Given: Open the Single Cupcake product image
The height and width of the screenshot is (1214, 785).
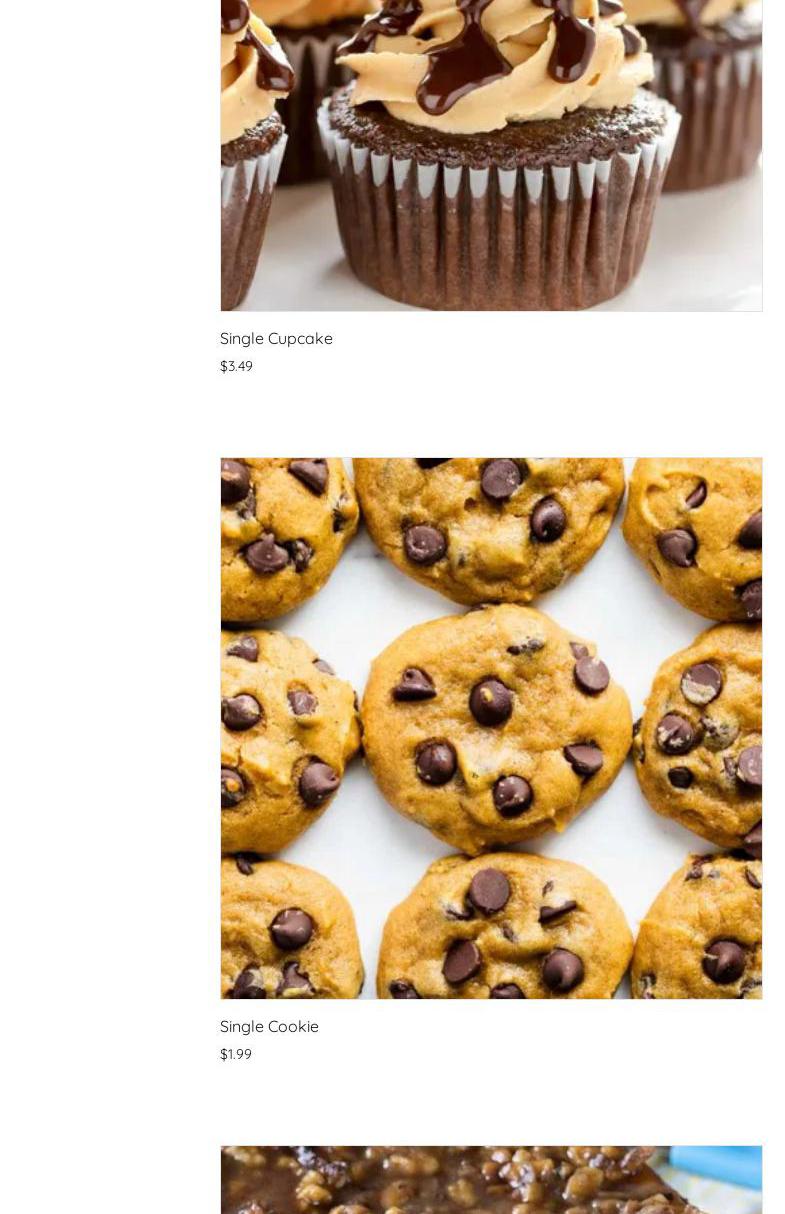Looking at the screenshot, I should click(x=491, y=155).
